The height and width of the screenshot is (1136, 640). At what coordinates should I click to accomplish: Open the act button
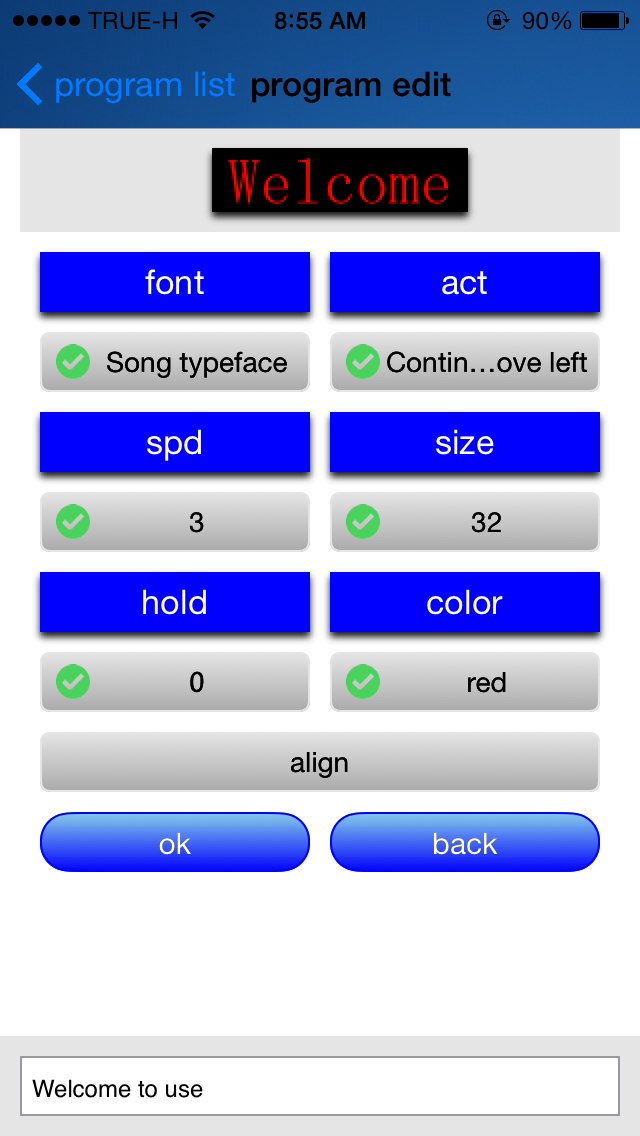(x=465, y=282)
